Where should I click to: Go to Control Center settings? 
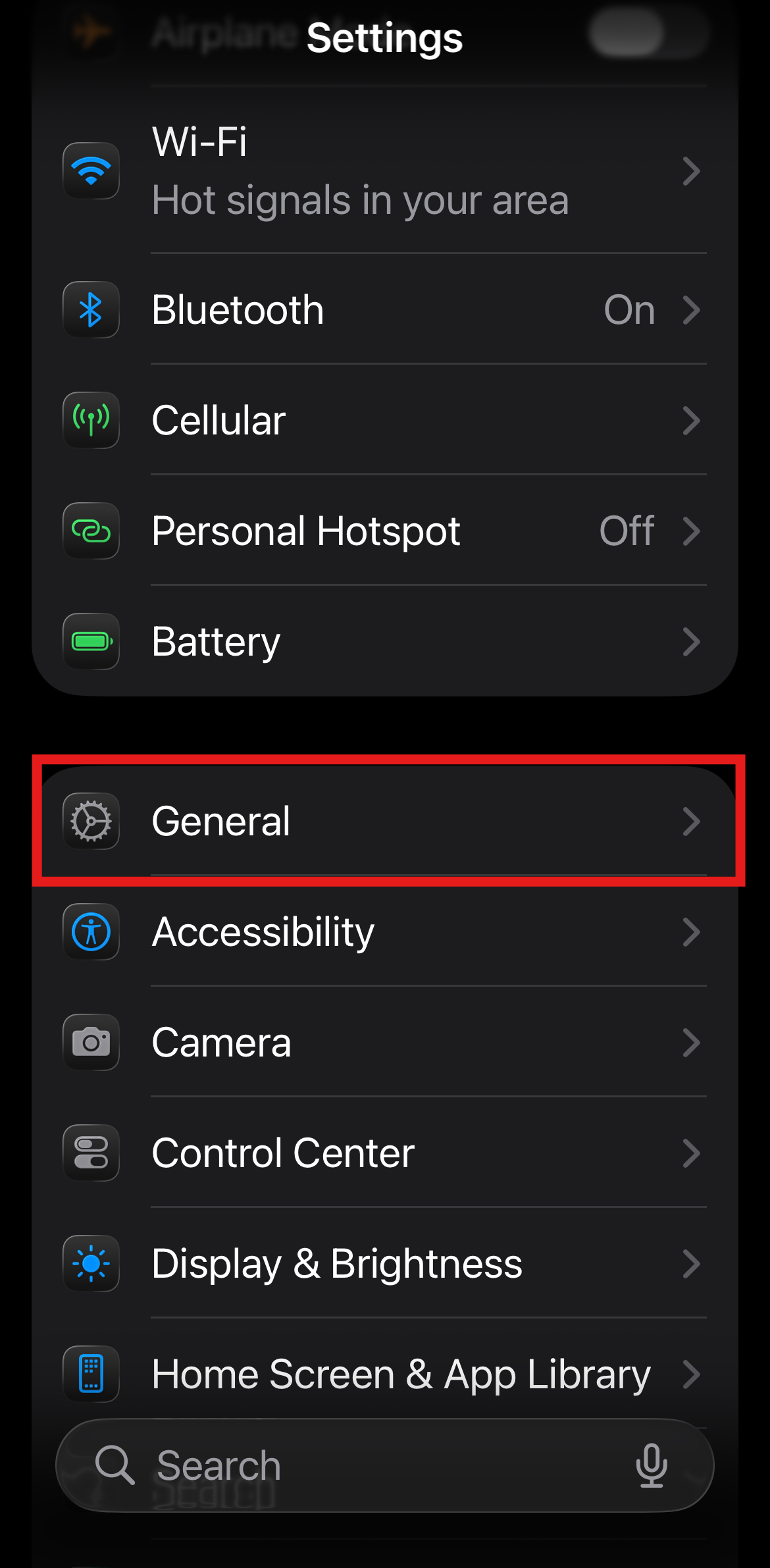point(385,1153)
